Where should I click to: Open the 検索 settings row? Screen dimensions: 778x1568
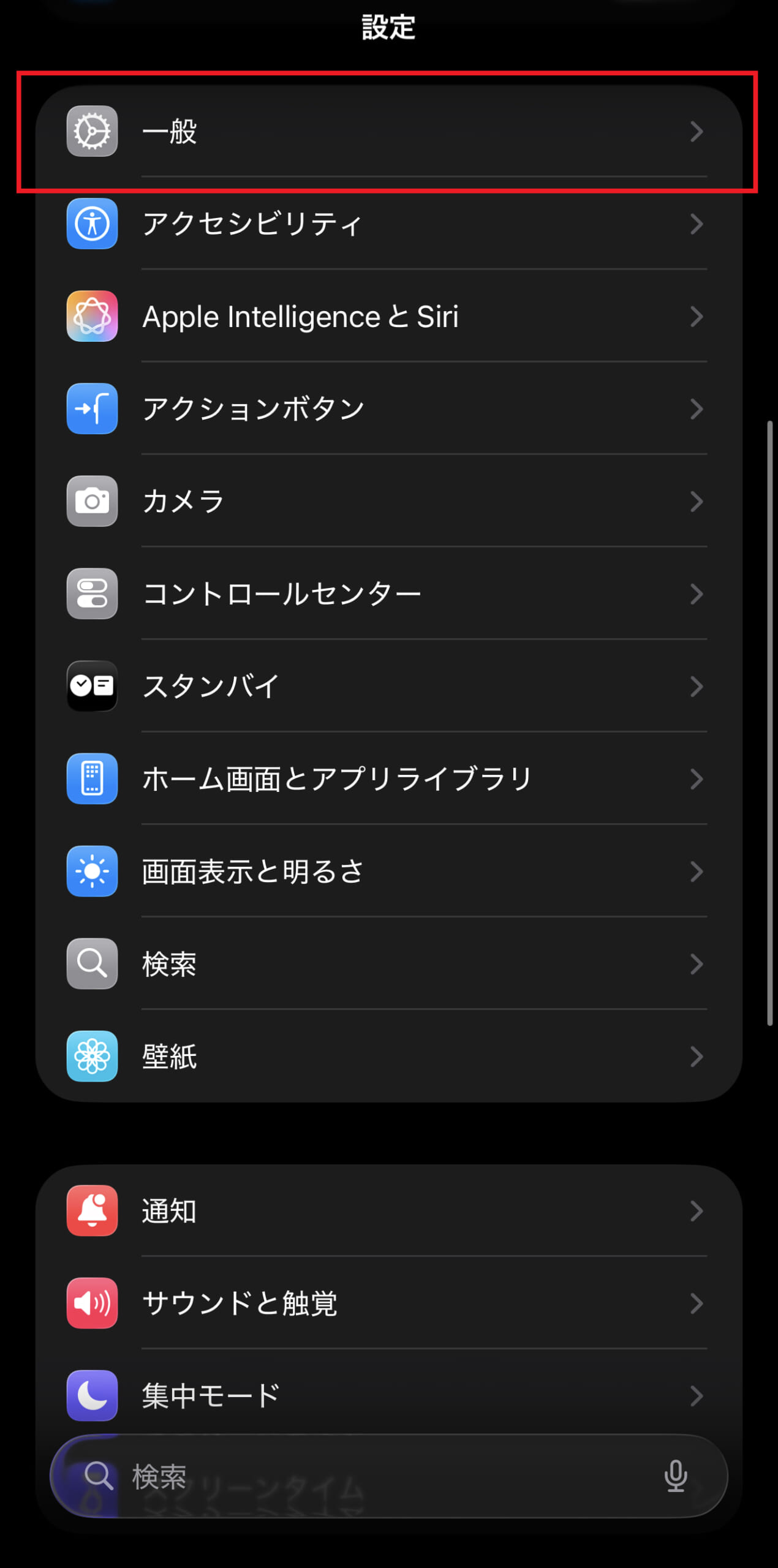click(388, 964)
